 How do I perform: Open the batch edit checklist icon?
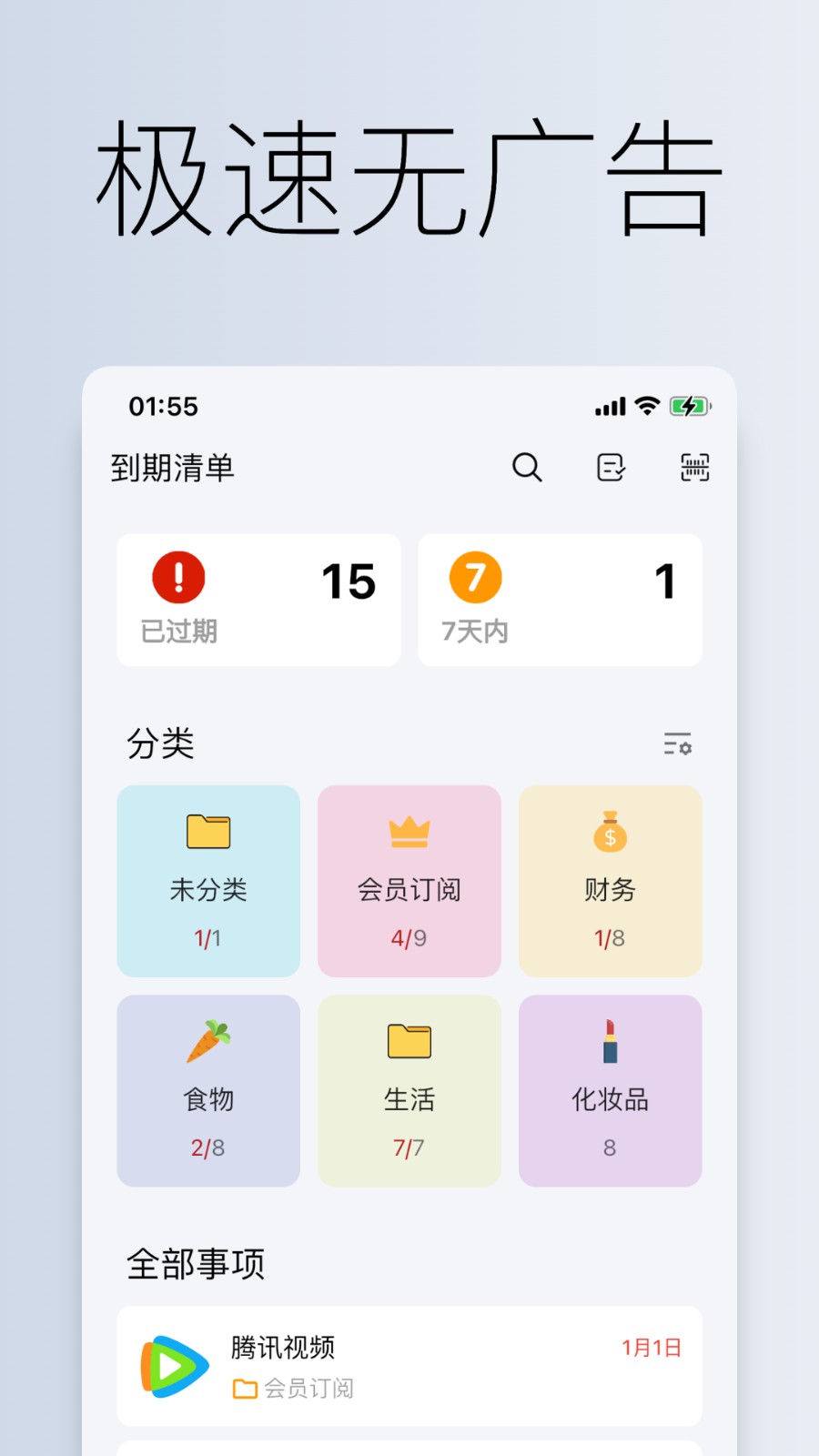(x=611, y=468)
